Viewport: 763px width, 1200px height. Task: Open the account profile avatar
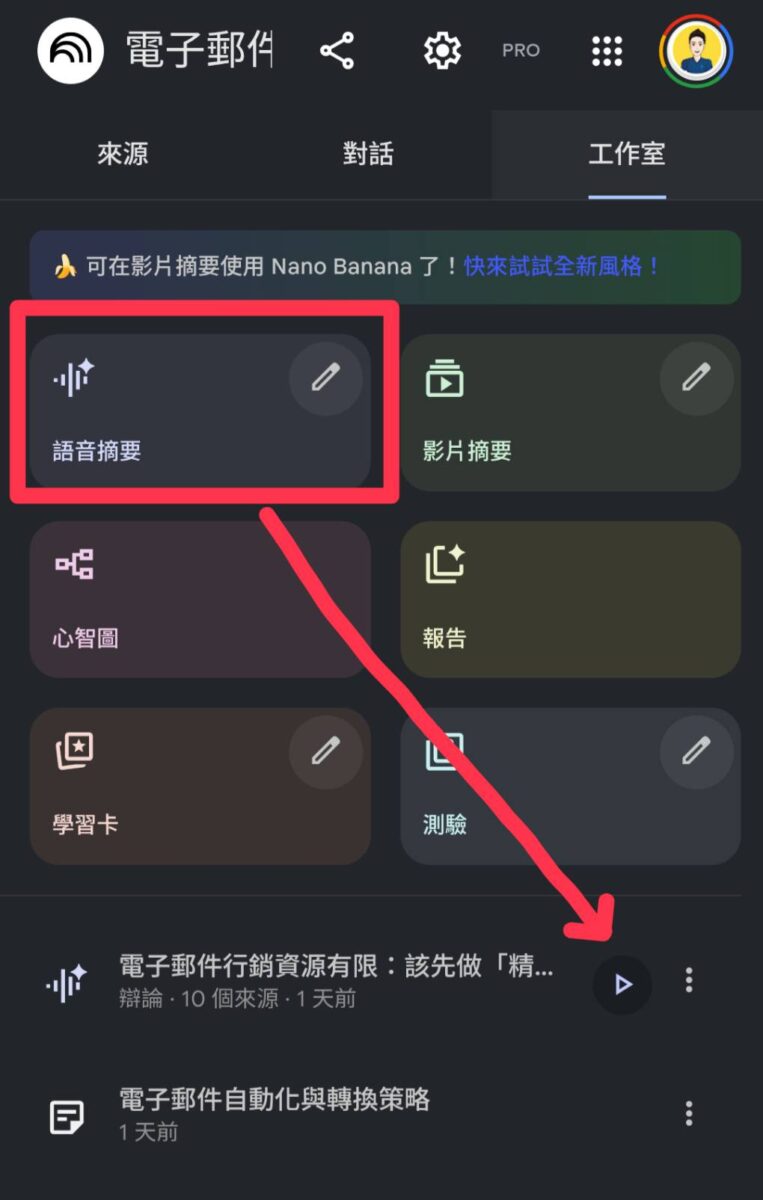pyautogui.click(x=696, y=50)
